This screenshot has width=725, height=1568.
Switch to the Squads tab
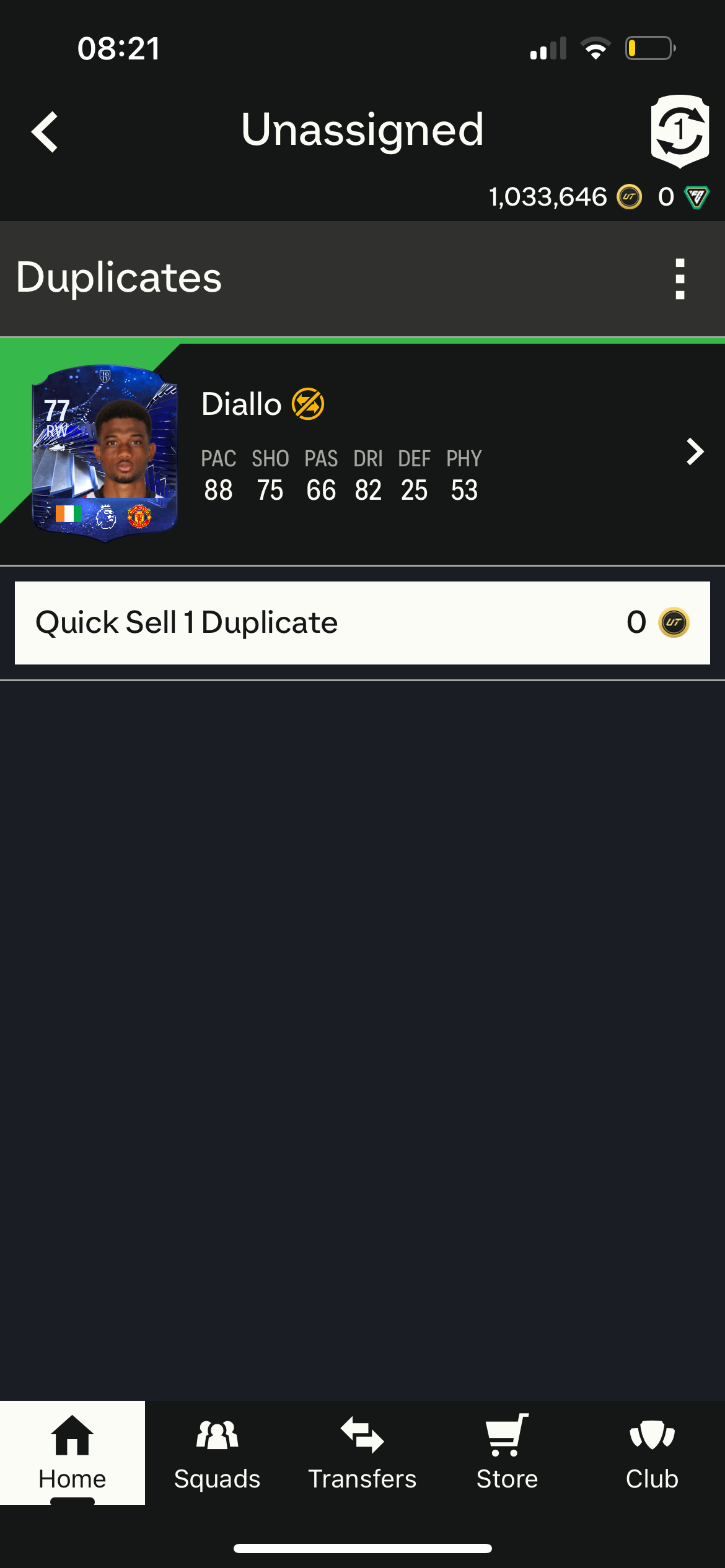[217, 1452]
